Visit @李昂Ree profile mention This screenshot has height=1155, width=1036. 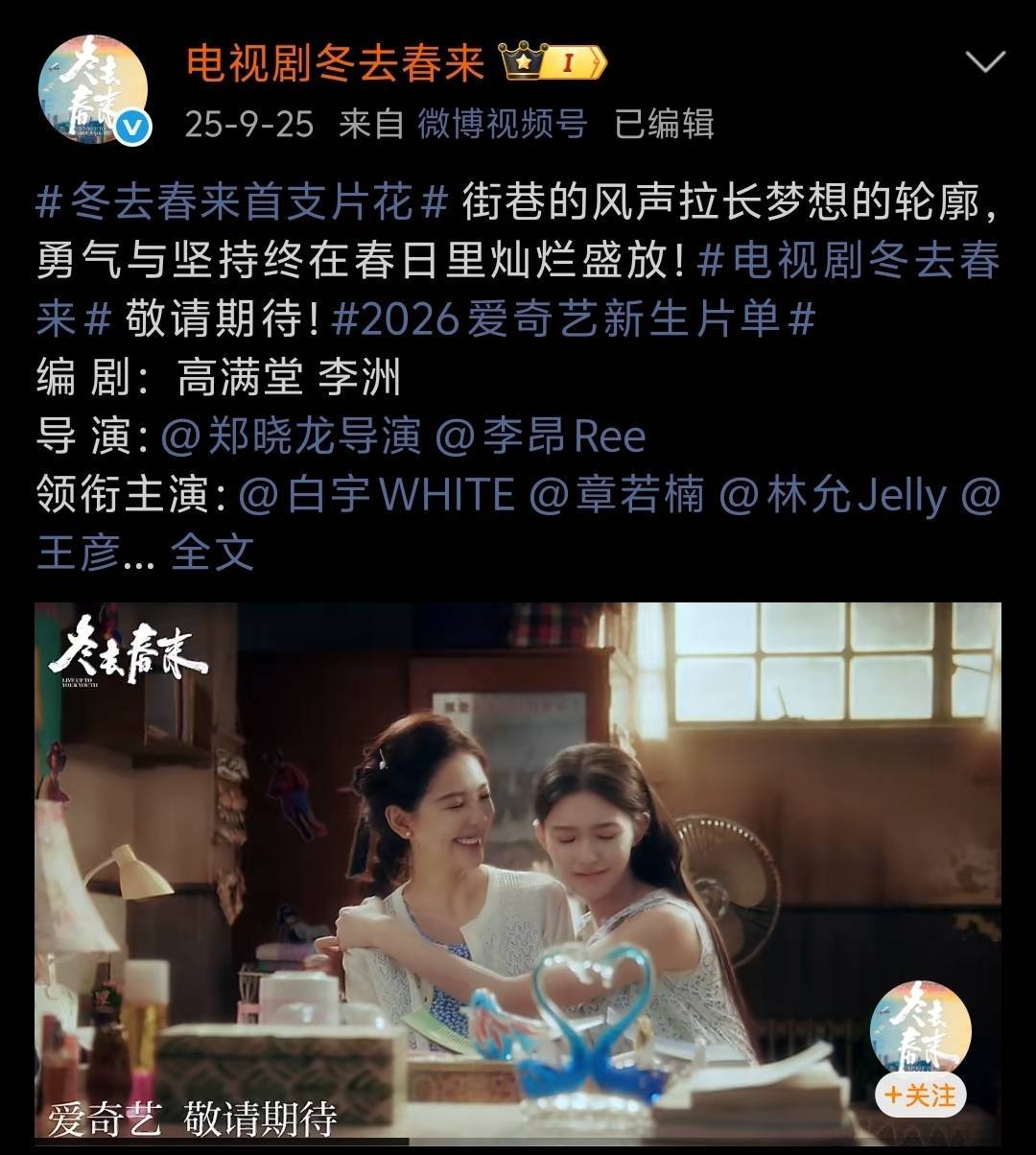540,437
